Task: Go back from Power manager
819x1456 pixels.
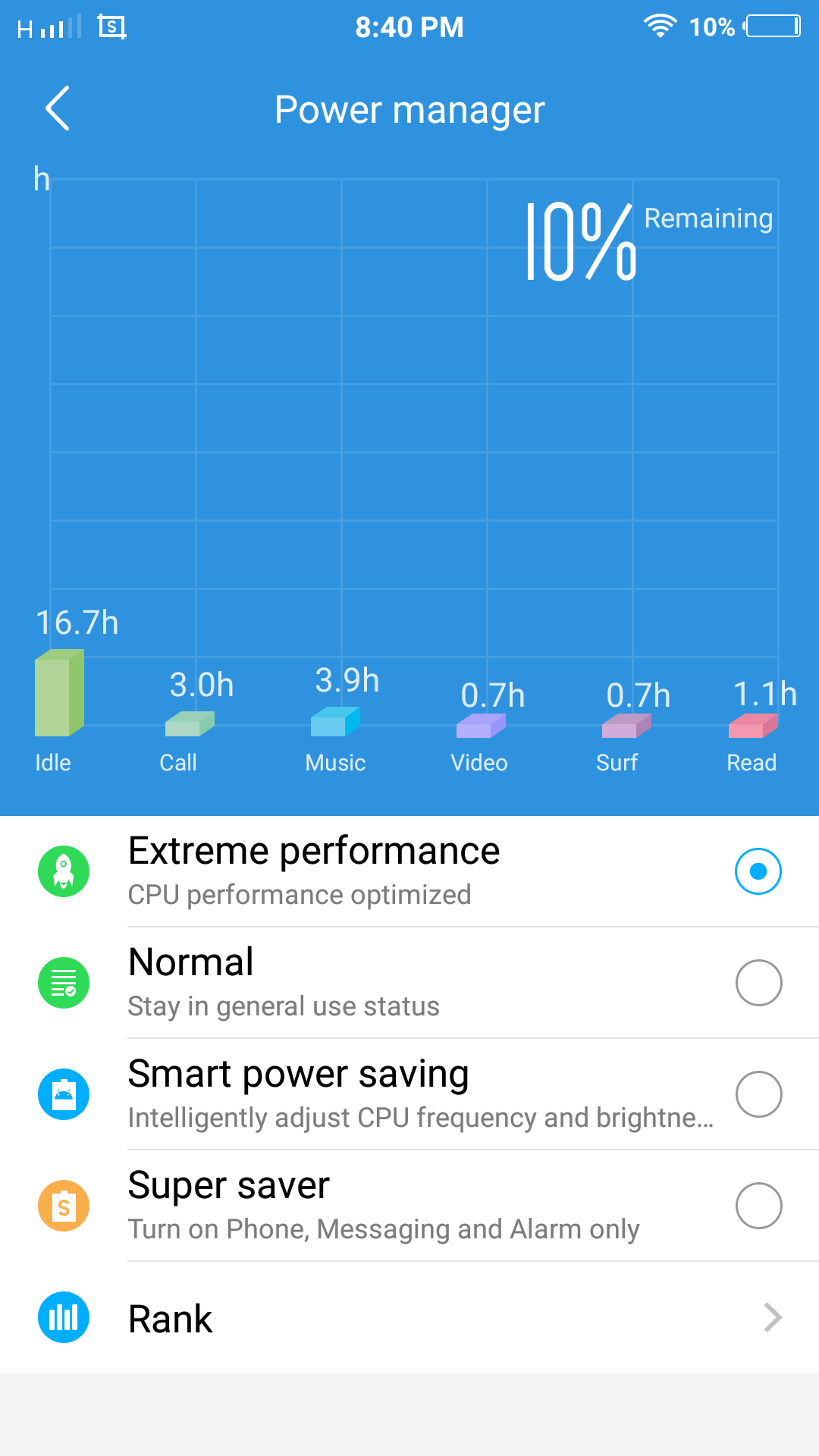Action: [x=58, y=108]
